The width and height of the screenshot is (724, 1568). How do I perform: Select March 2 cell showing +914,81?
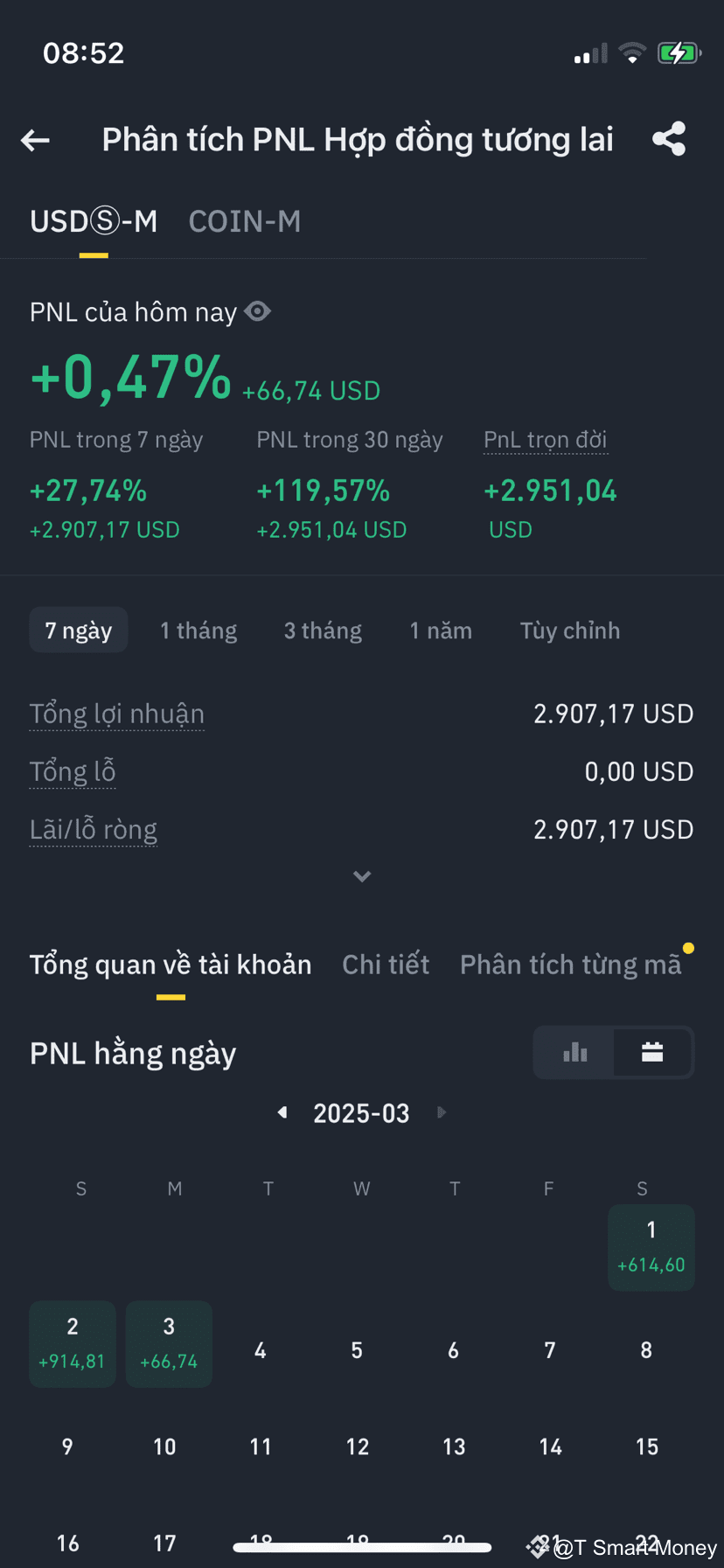[x=73, y=1343]
